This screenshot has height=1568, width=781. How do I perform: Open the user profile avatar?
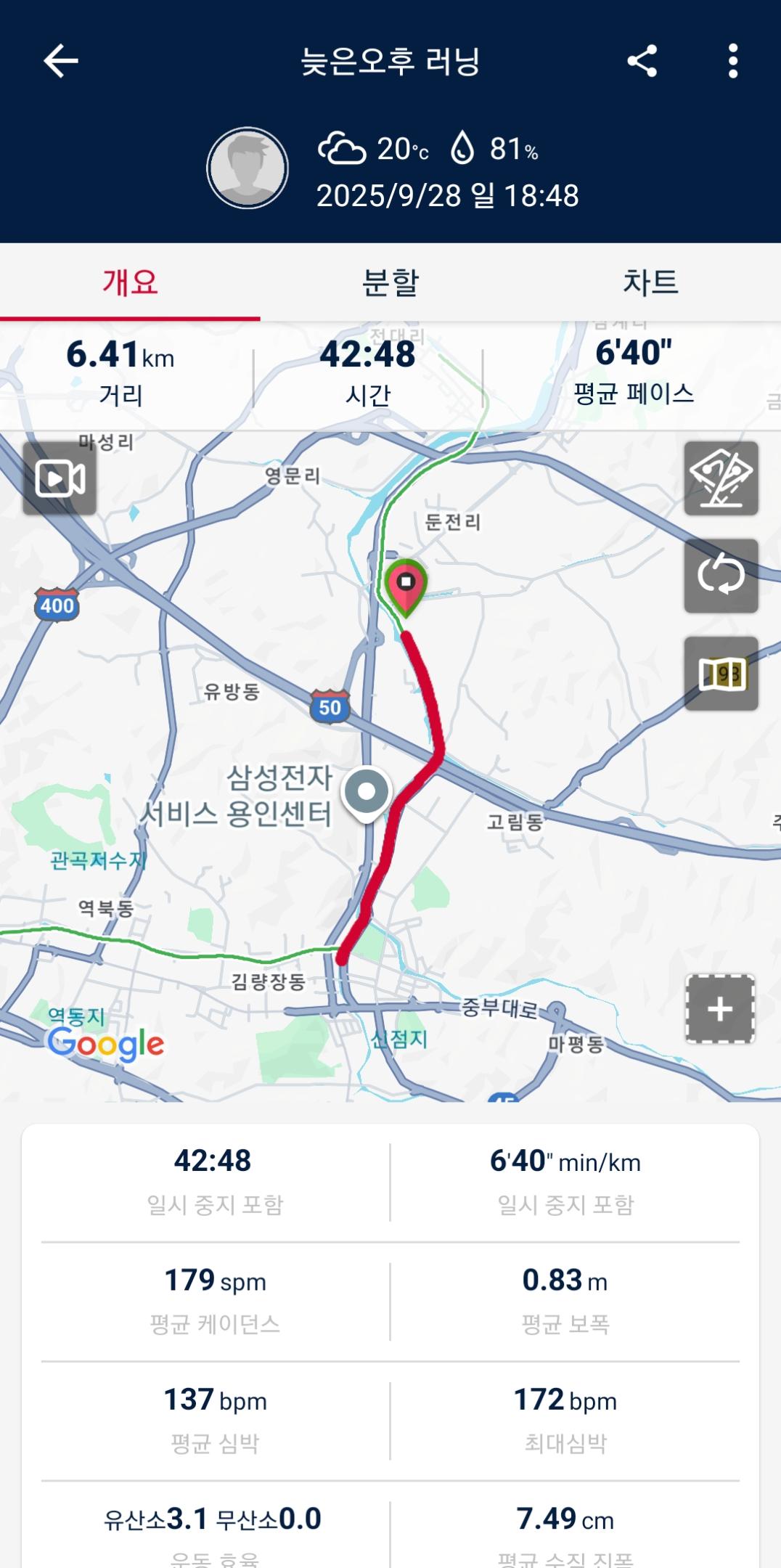[248, 168]
